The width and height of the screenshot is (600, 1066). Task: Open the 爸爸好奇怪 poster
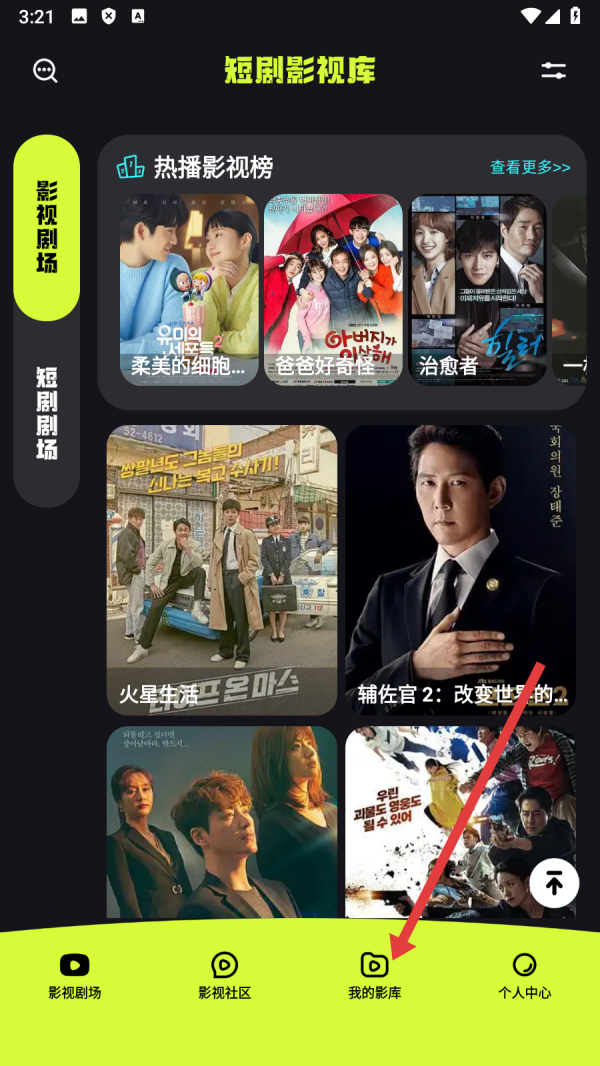333,288
